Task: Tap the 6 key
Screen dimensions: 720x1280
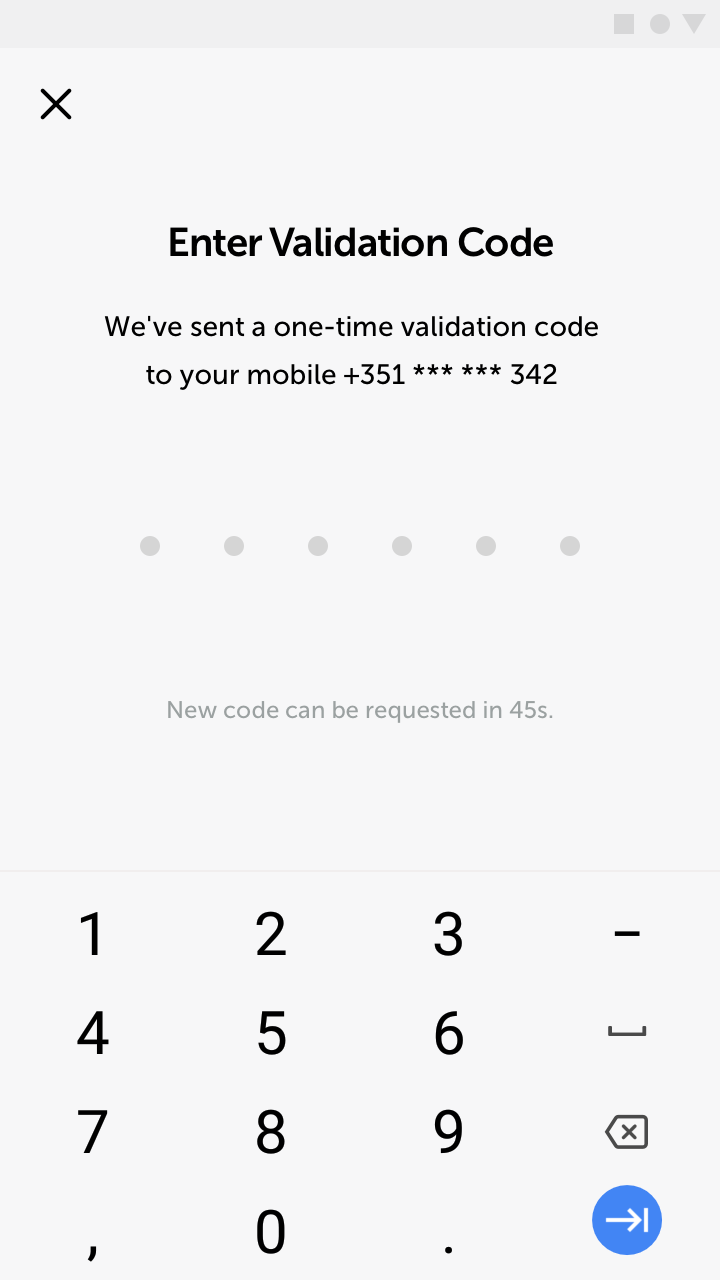Action: tap(449, 1033)
